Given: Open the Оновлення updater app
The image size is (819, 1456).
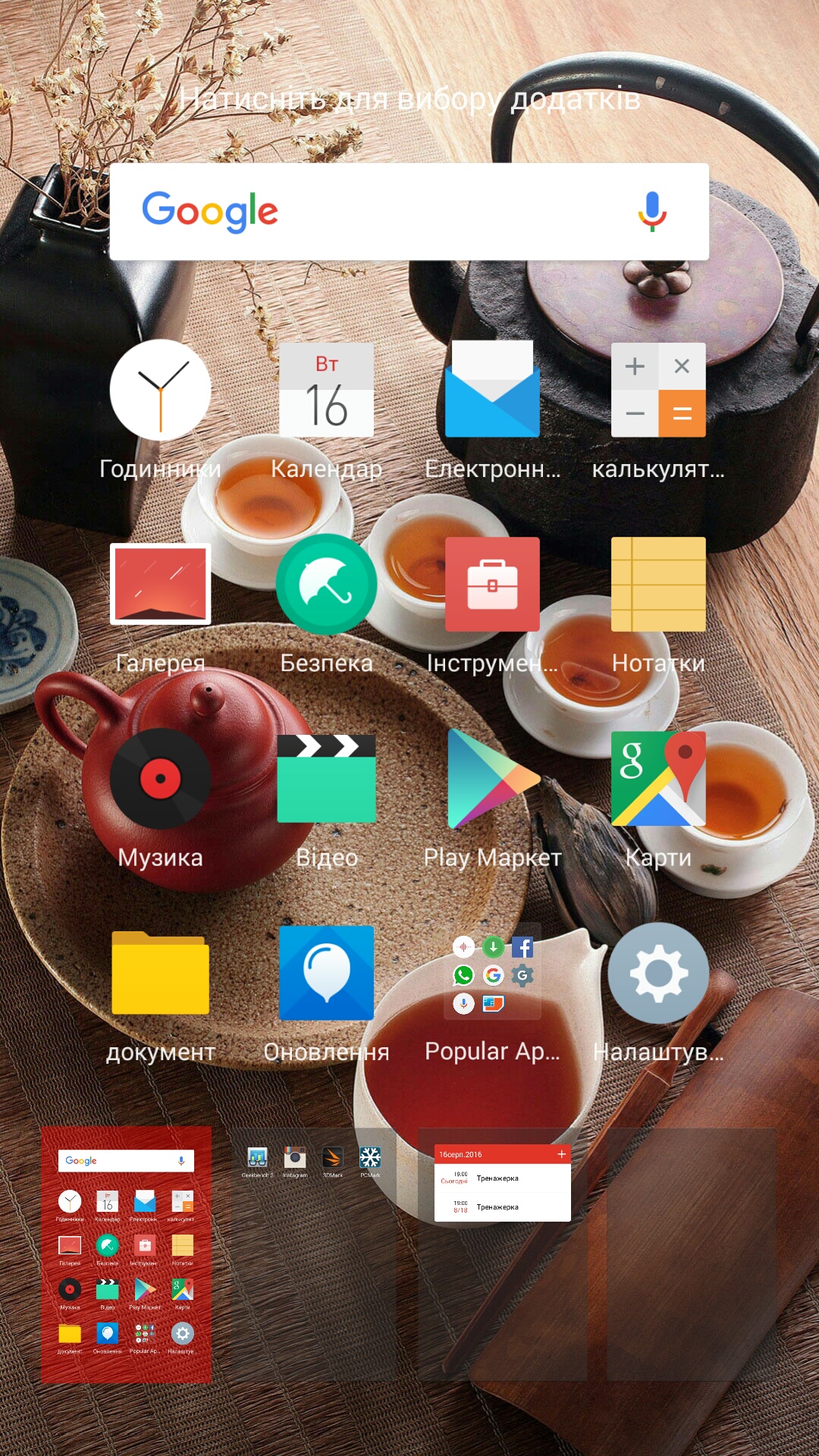Looking at the screenshot, I should point(326,973).
